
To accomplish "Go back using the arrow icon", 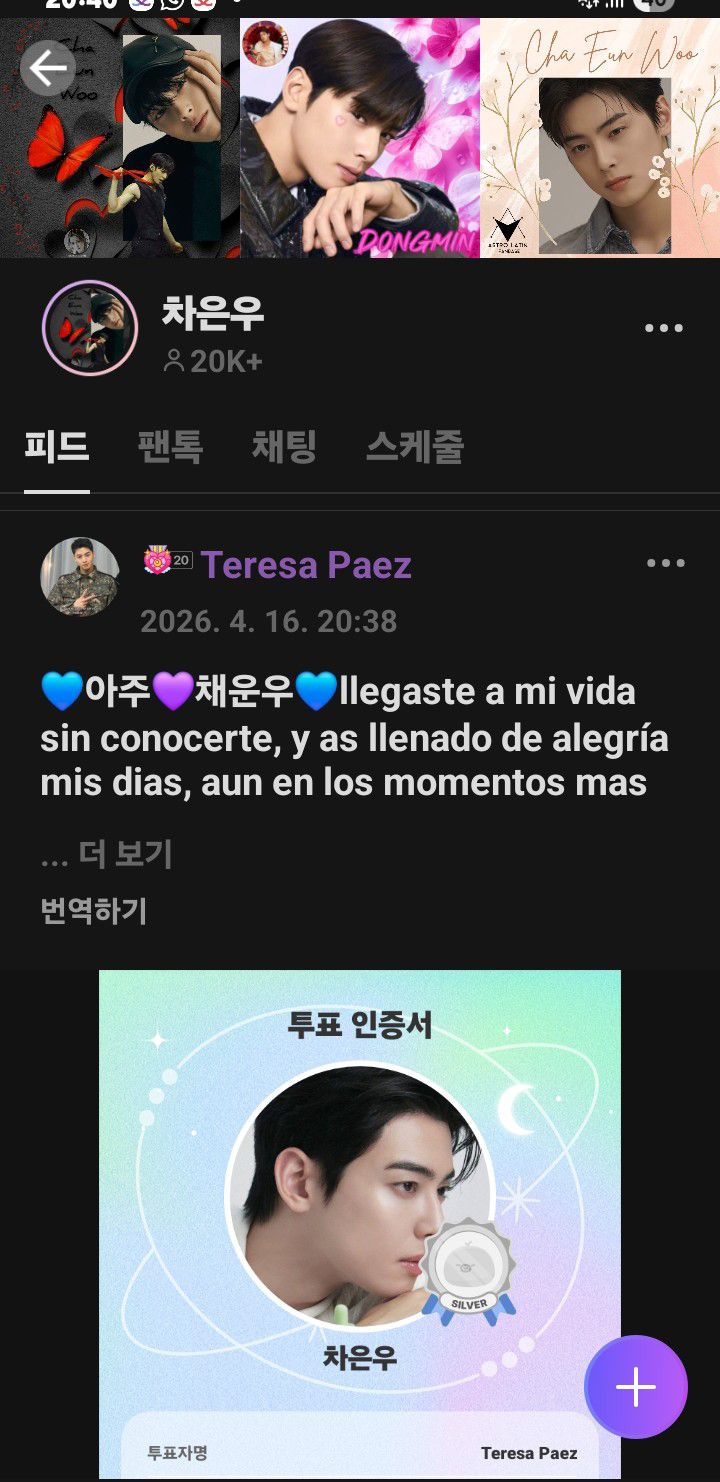I will point(48,69).
